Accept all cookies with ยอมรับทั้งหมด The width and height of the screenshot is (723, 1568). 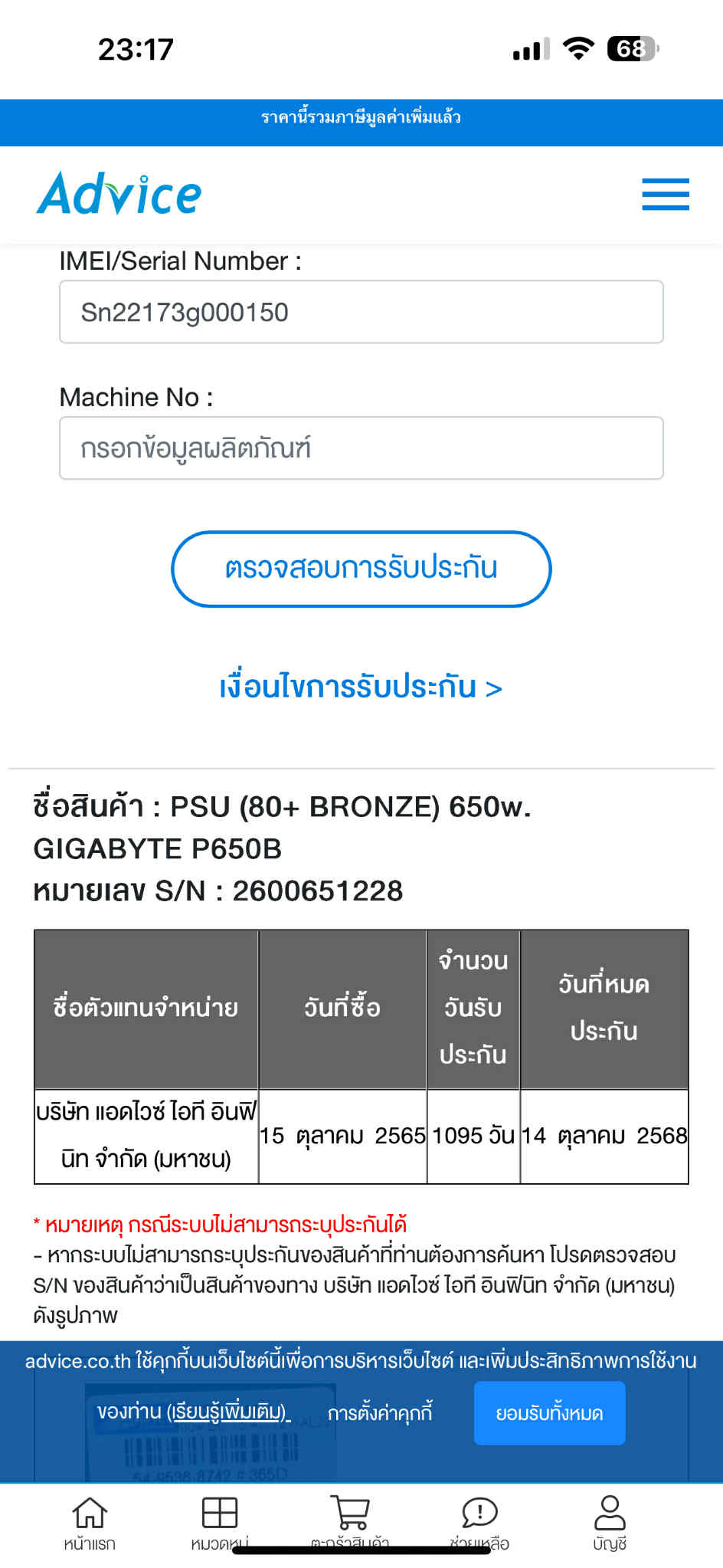[550, 1413]
